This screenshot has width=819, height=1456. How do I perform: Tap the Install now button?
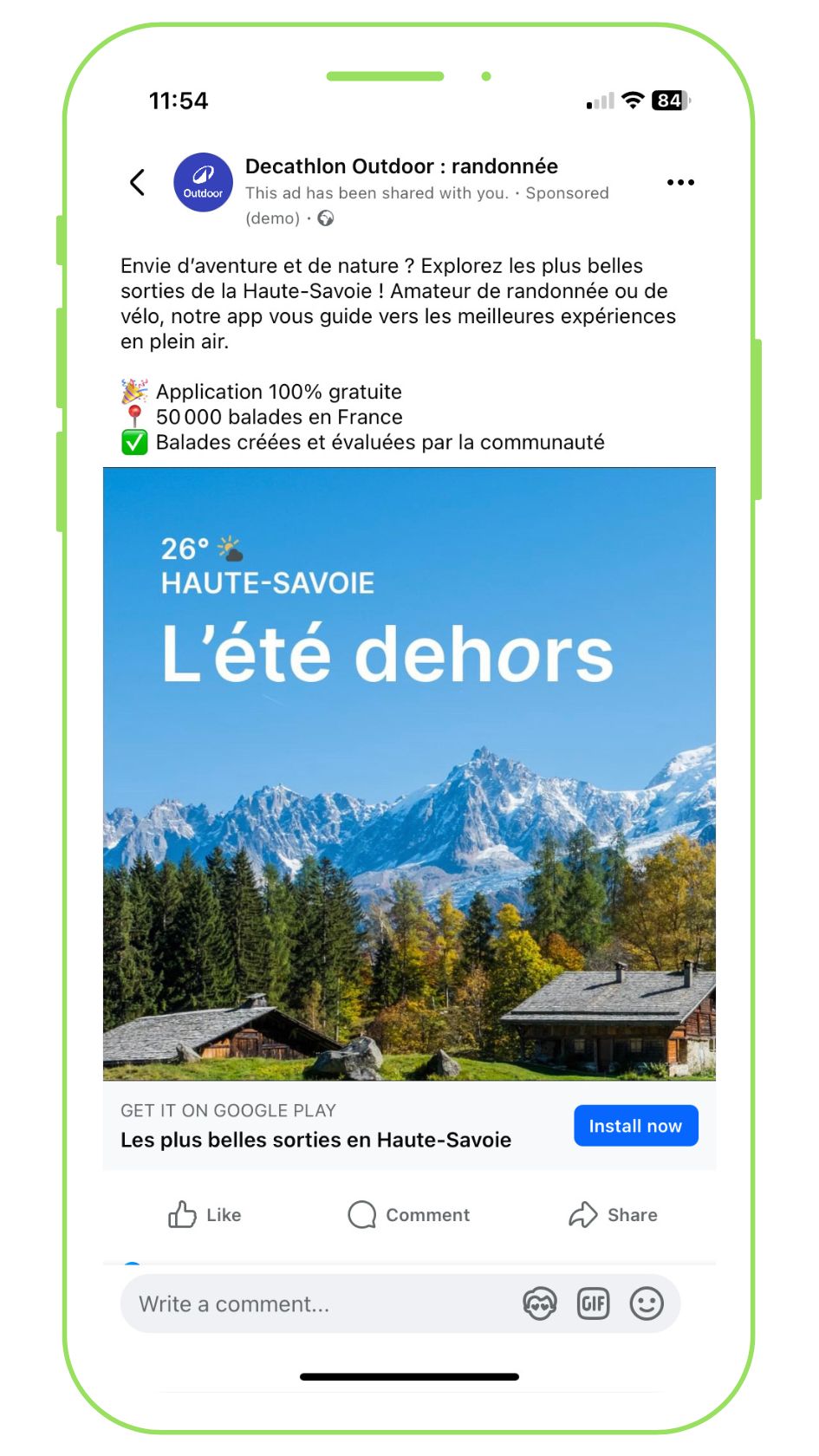635,1126
